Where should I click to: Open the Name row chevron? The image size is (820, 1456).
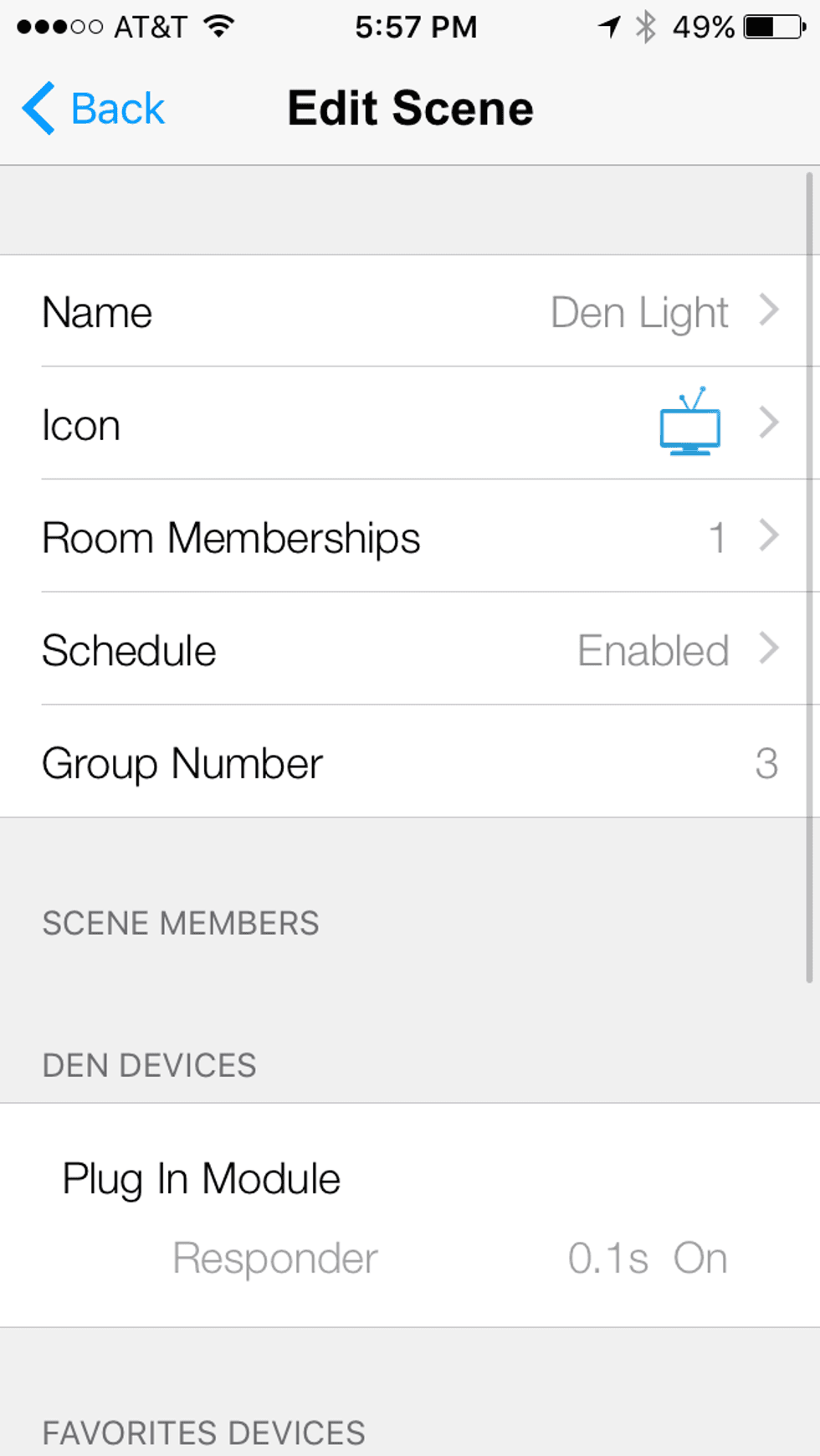(768, 311)
